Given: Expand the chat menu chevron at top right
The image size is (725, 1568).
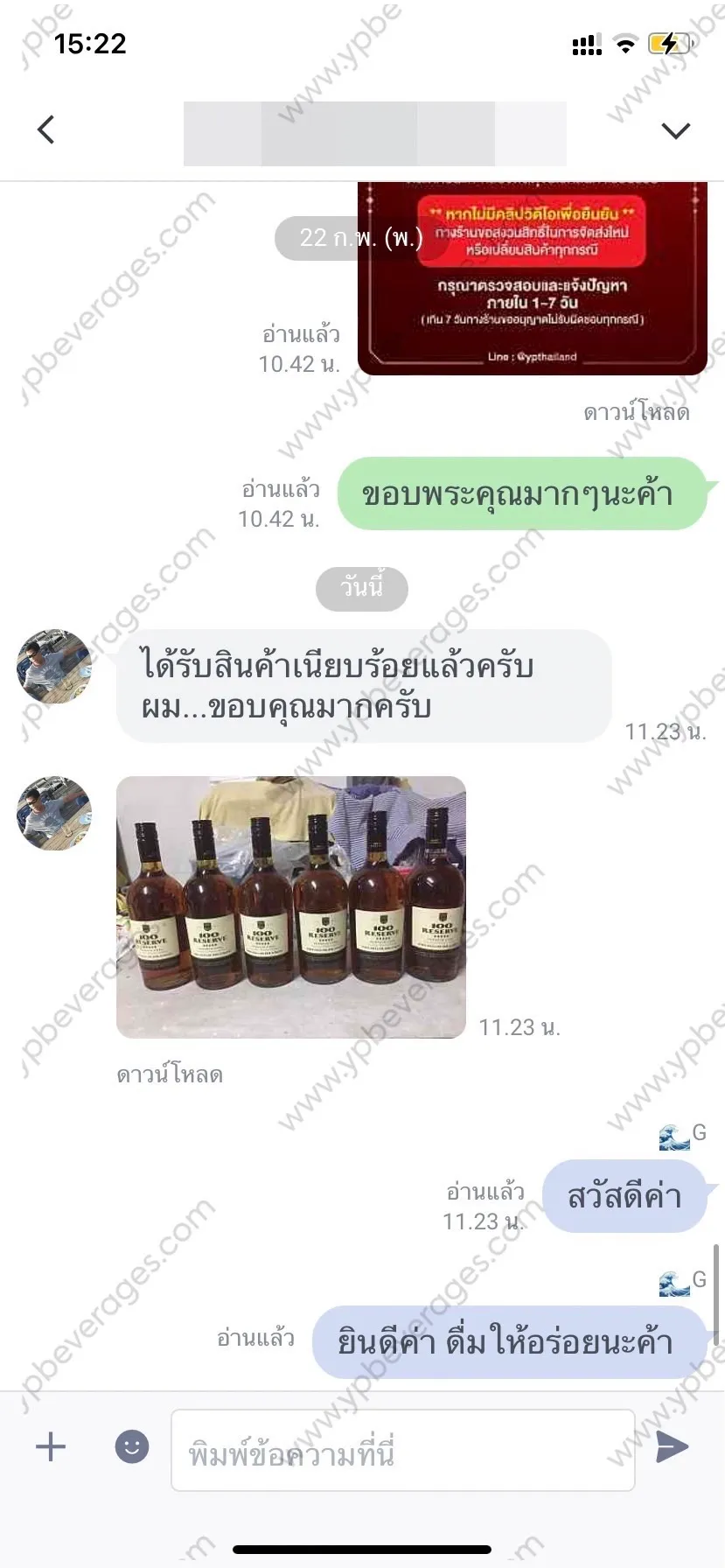Looking at the screenshot, I should pos(676,131).
